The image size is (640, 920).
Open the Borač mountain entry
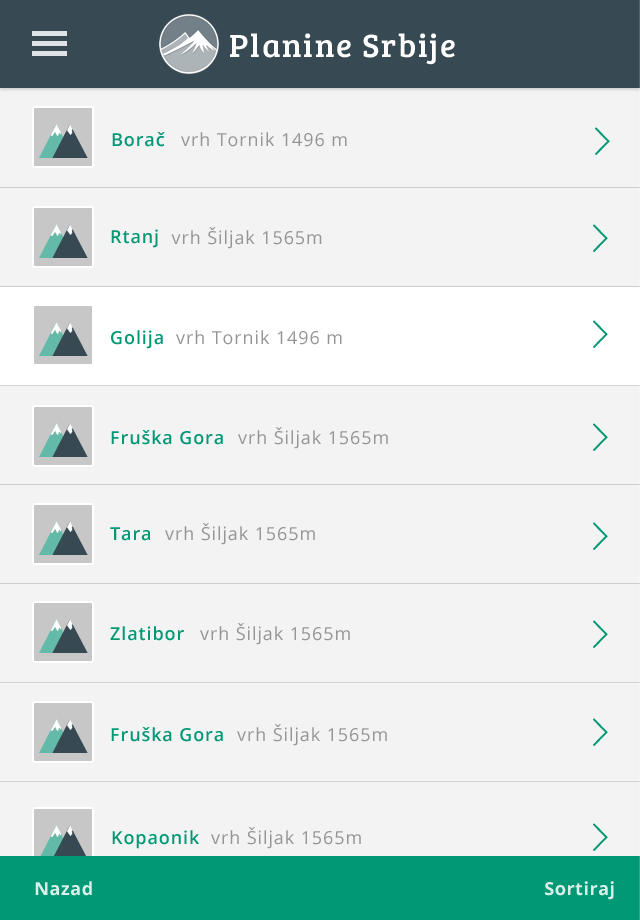click(x=320, y=139)
